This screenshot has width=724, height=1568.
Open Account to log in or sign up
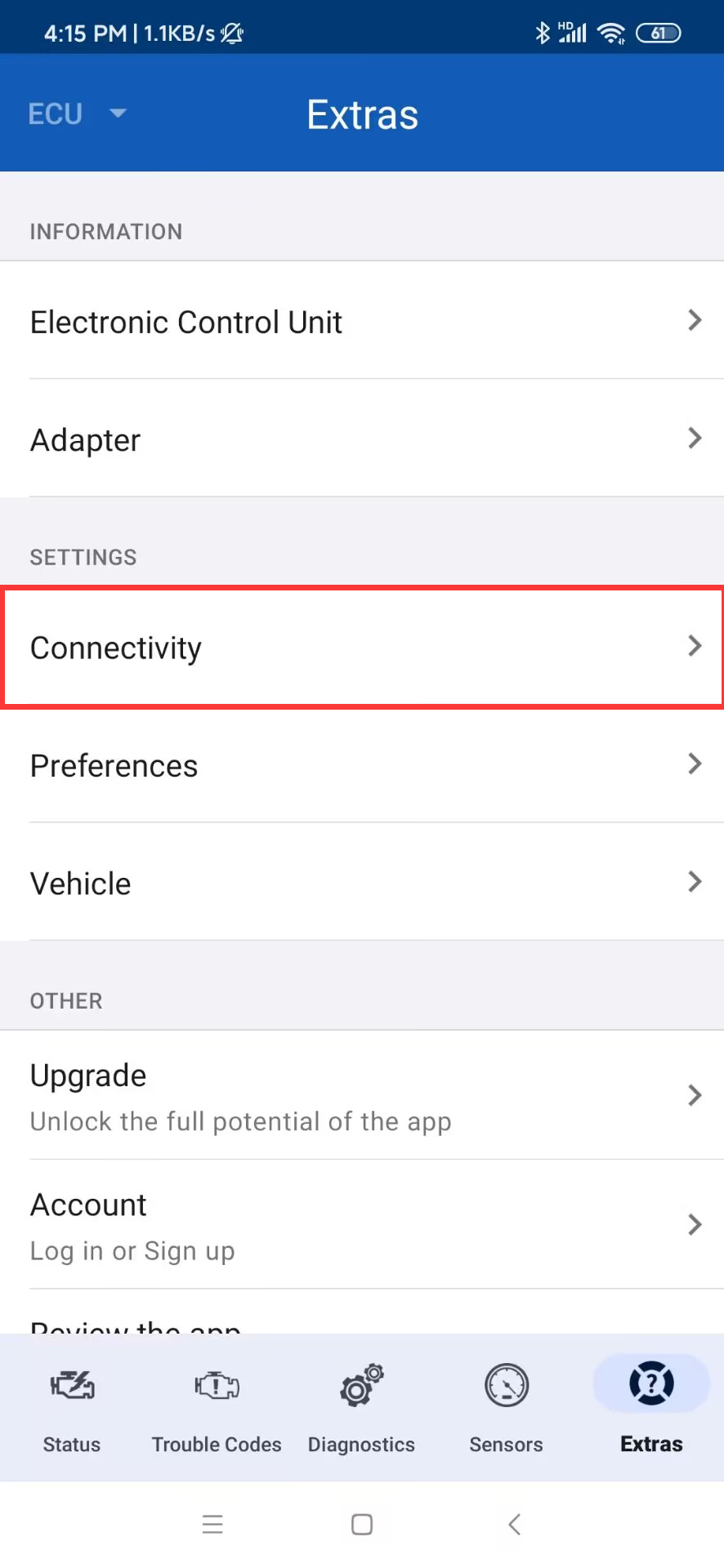(362, 1225)
